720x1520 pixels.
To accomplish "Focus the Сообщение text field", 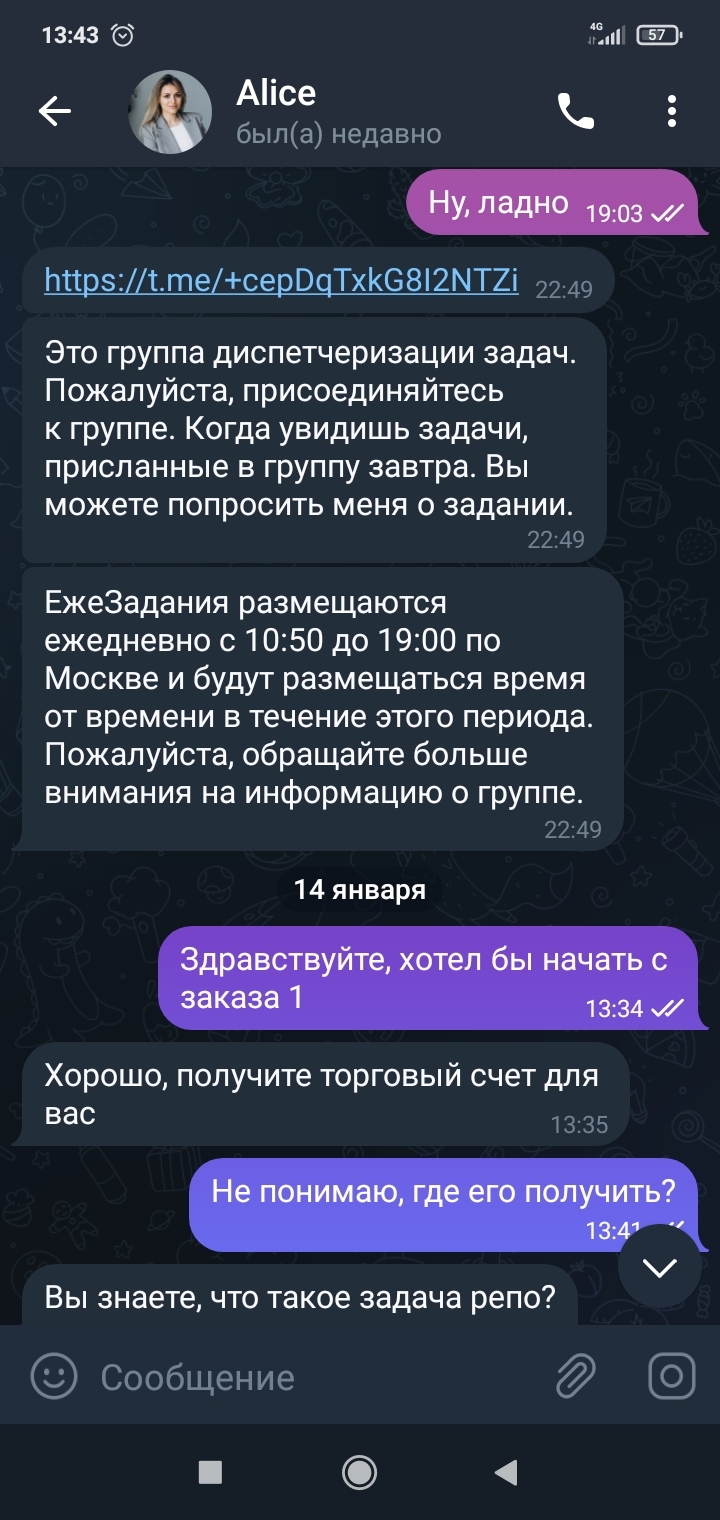I will [320, 1377].
